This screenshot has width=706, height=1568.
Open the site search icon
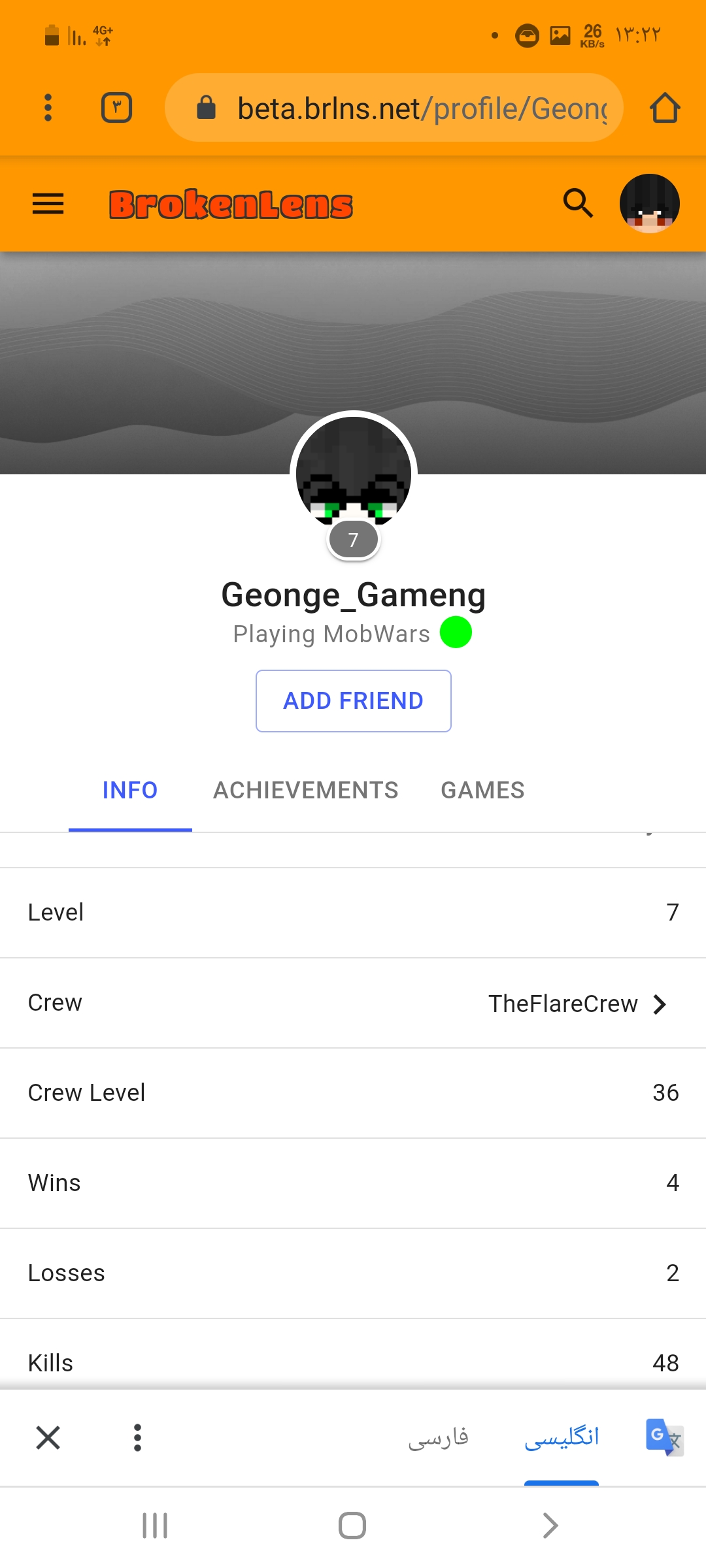pyautogui.click(x=579, y=203)
